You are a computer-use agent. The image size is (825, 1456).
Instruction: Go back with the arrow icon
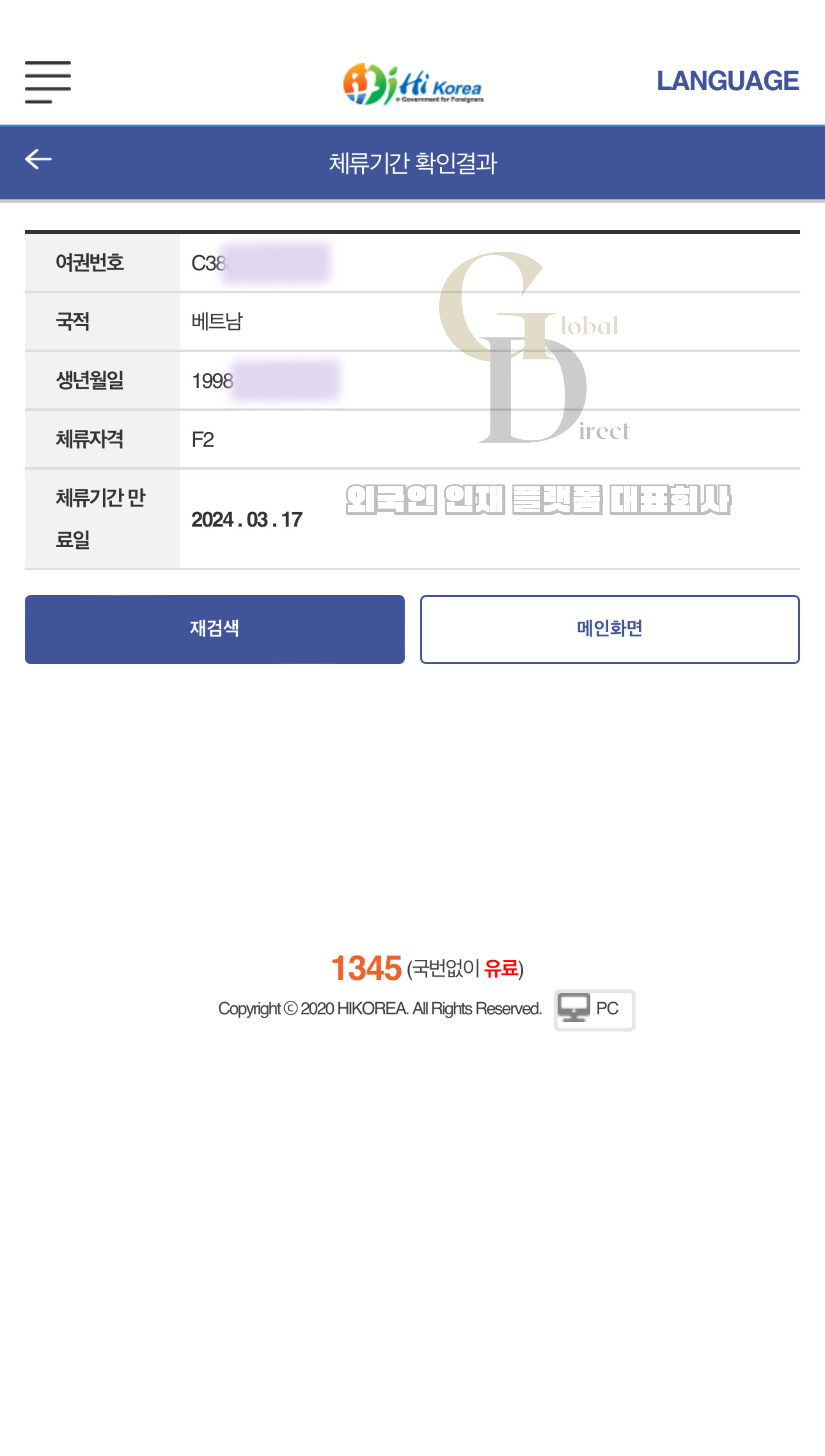[x=38, y=159]
